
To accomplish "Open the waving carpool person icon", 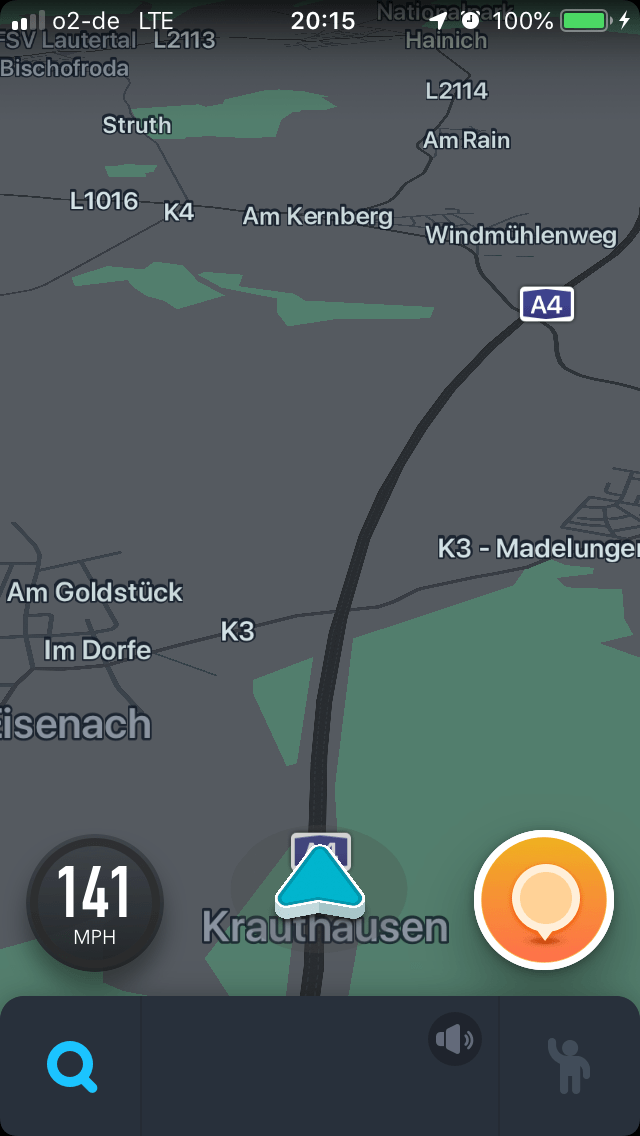I will (569, 1066).
